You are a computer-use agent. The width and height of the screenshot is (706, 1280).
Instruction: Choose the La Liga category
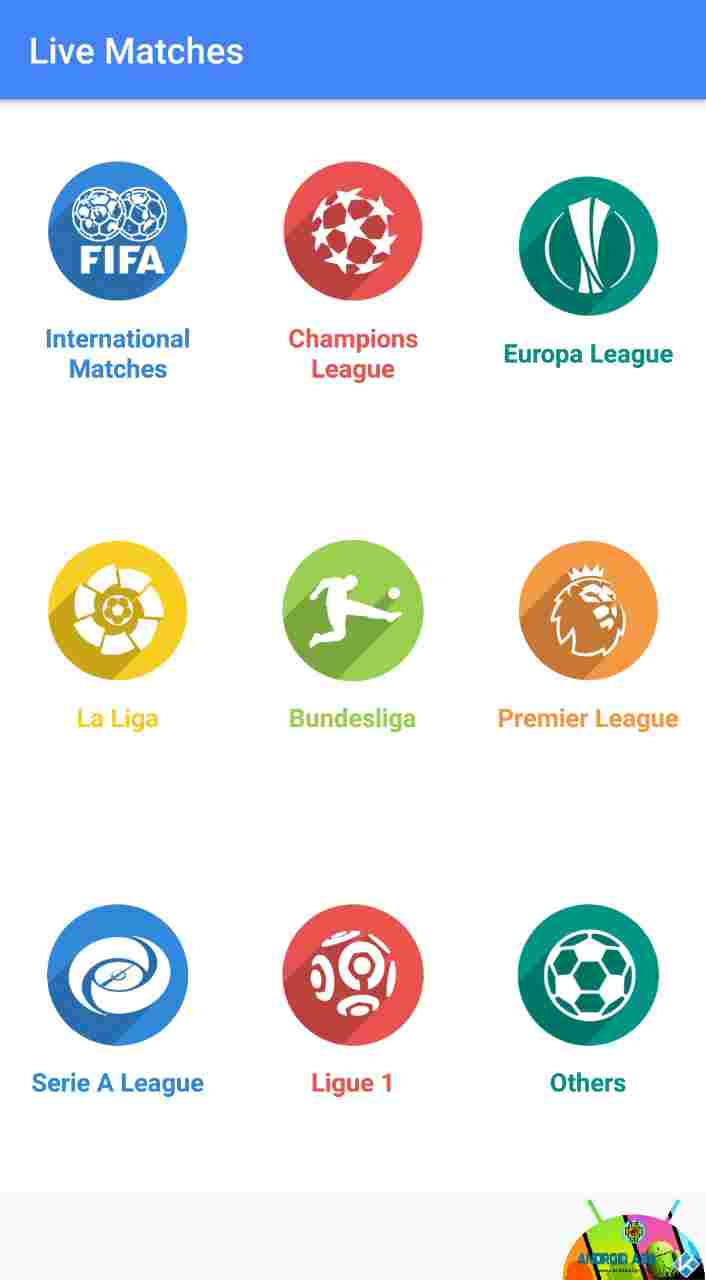117,635
